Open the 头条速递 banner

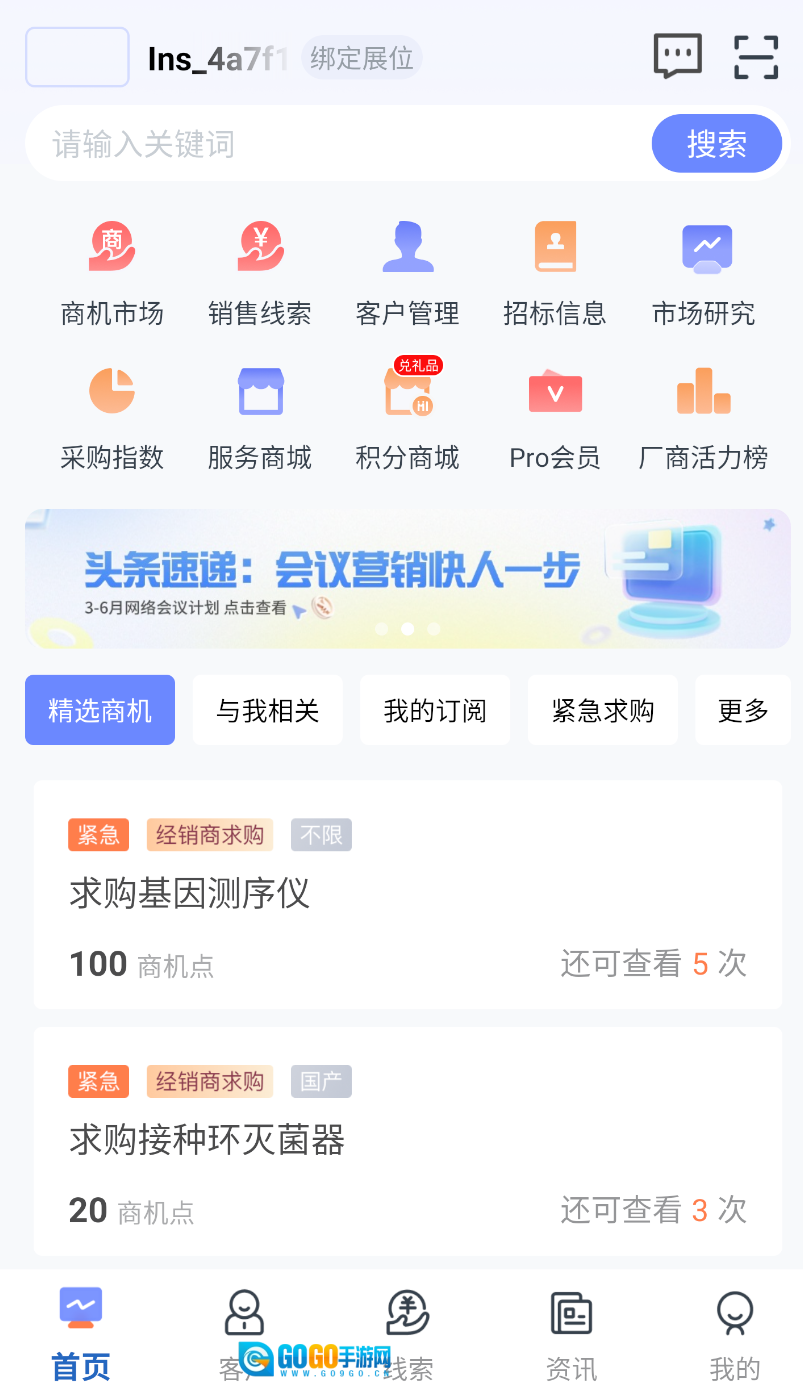point(407,579)
